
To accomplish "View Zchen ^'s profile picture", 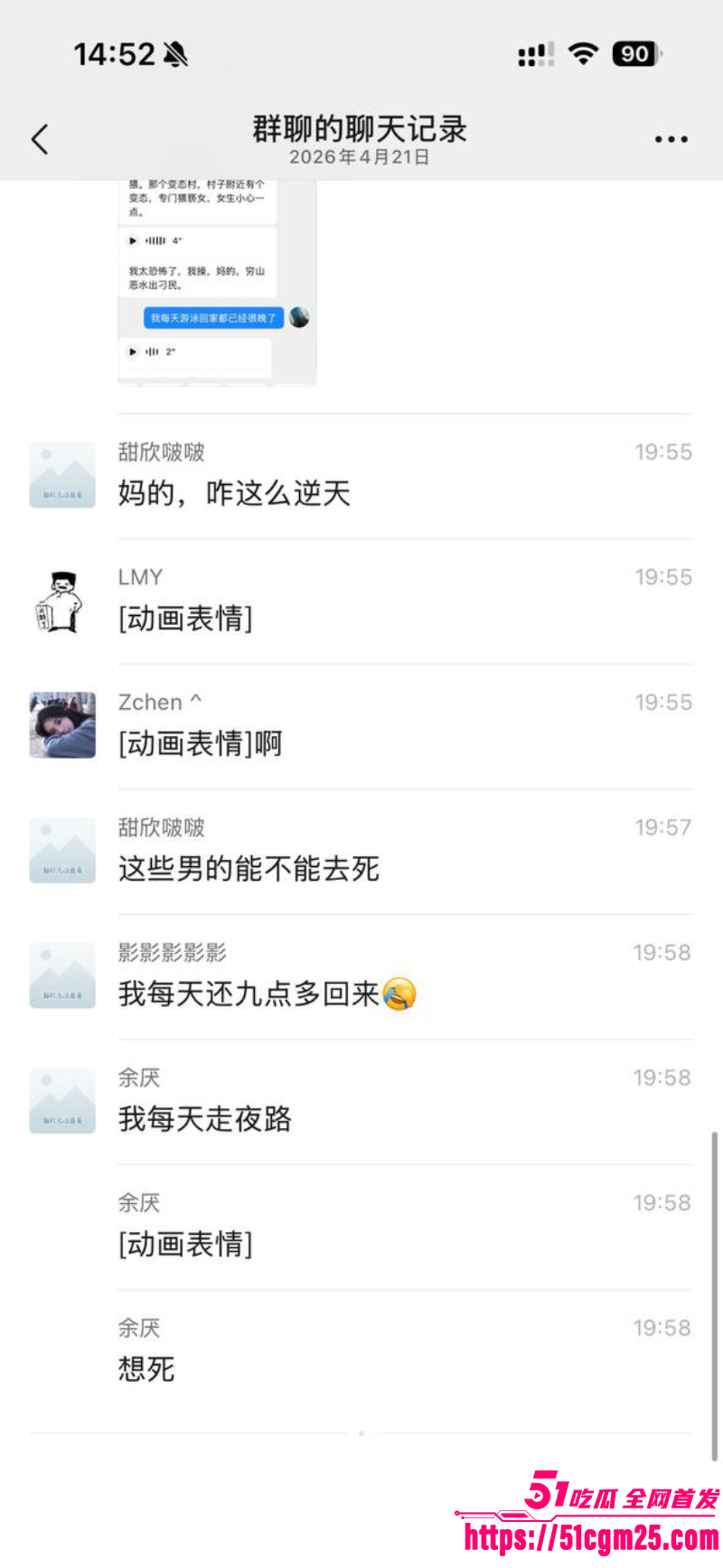I will tap(62, 723).
